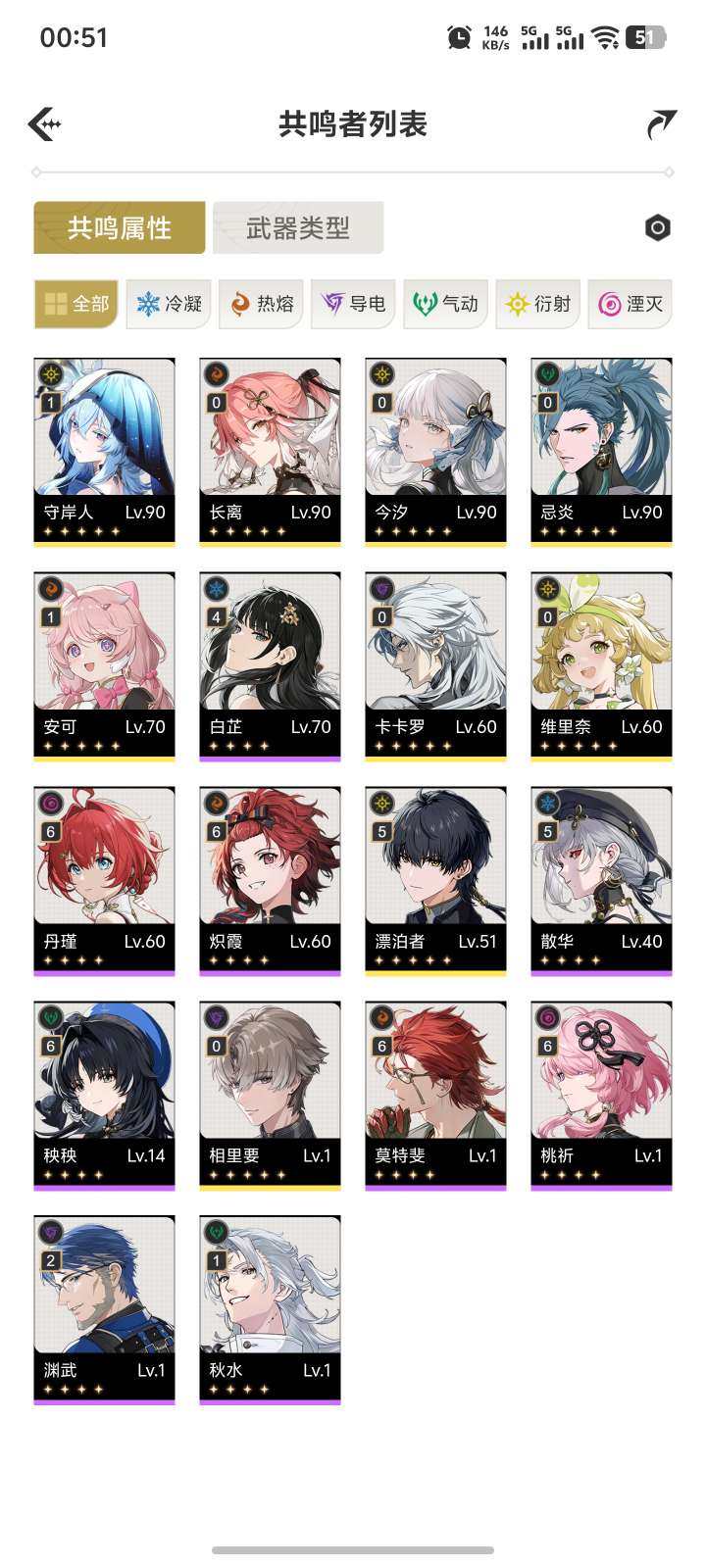Screen dimensions: 706x1568
Task: Open 长离 character card
Action: point(270,451)
